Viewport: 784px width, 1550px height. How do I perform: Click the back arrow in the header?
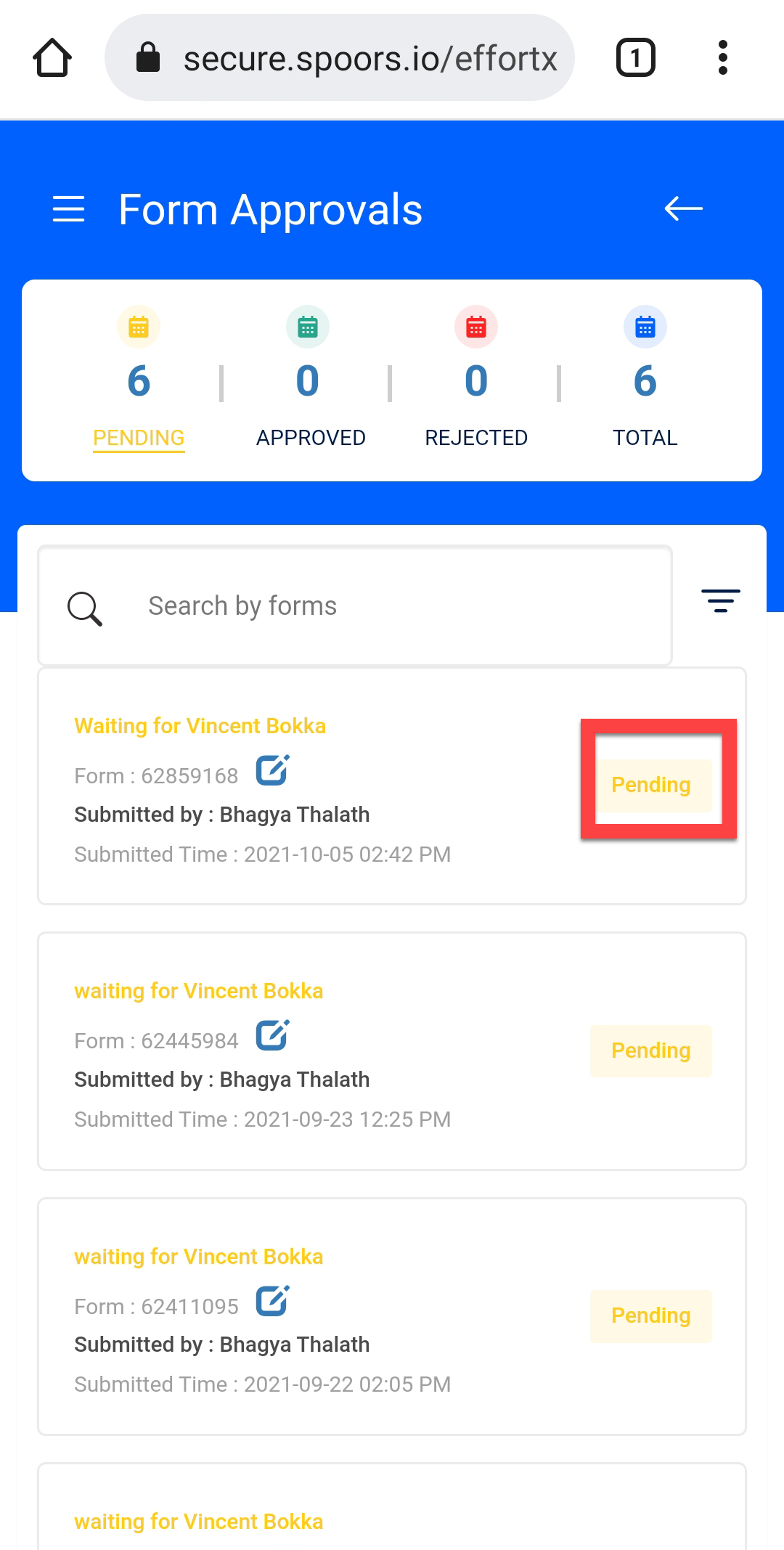(x=683, y=209)
